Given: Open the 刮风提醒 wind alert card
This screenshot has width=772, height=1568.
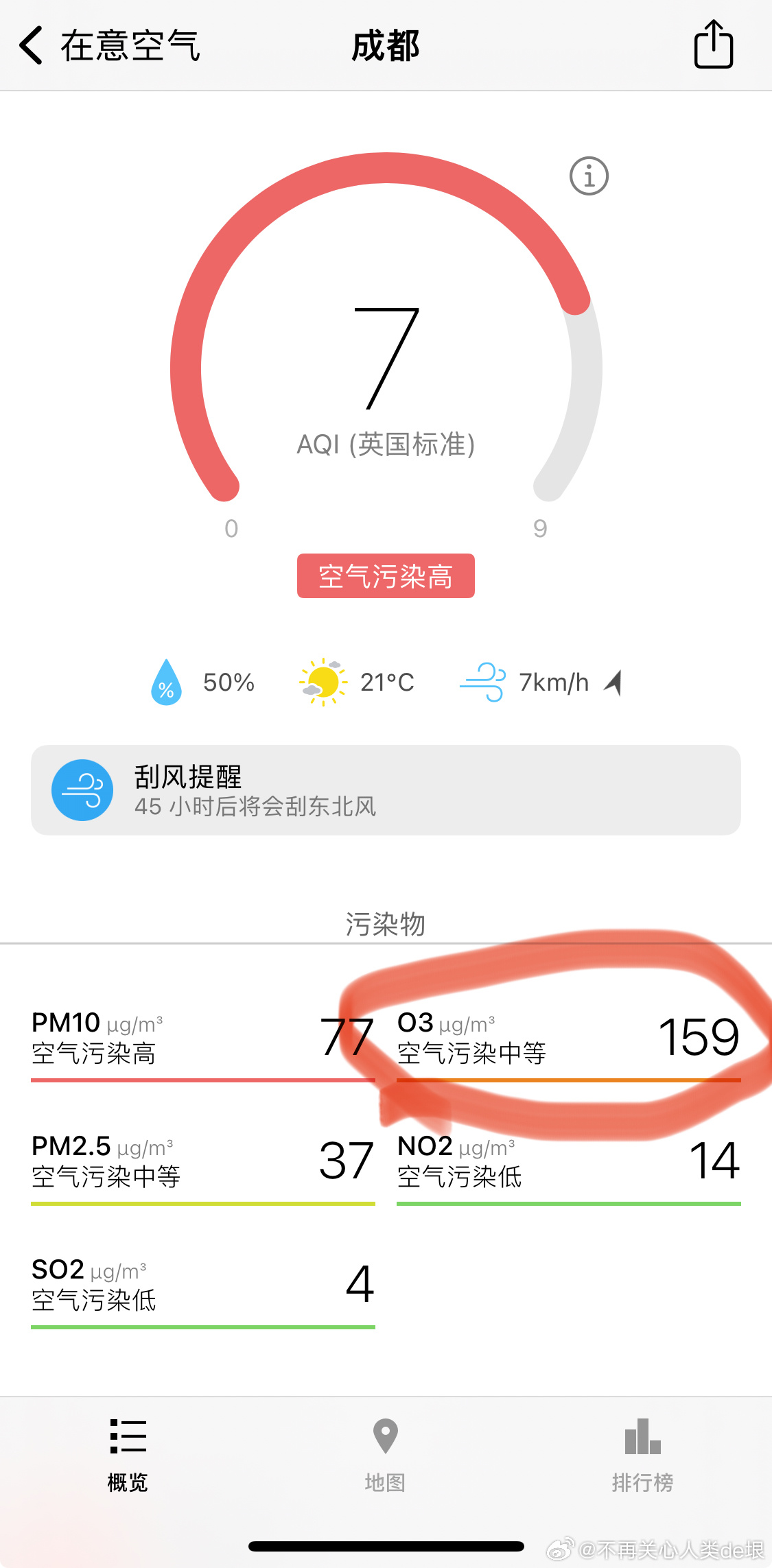Looking at the screenshot, I should pos(386,790).
